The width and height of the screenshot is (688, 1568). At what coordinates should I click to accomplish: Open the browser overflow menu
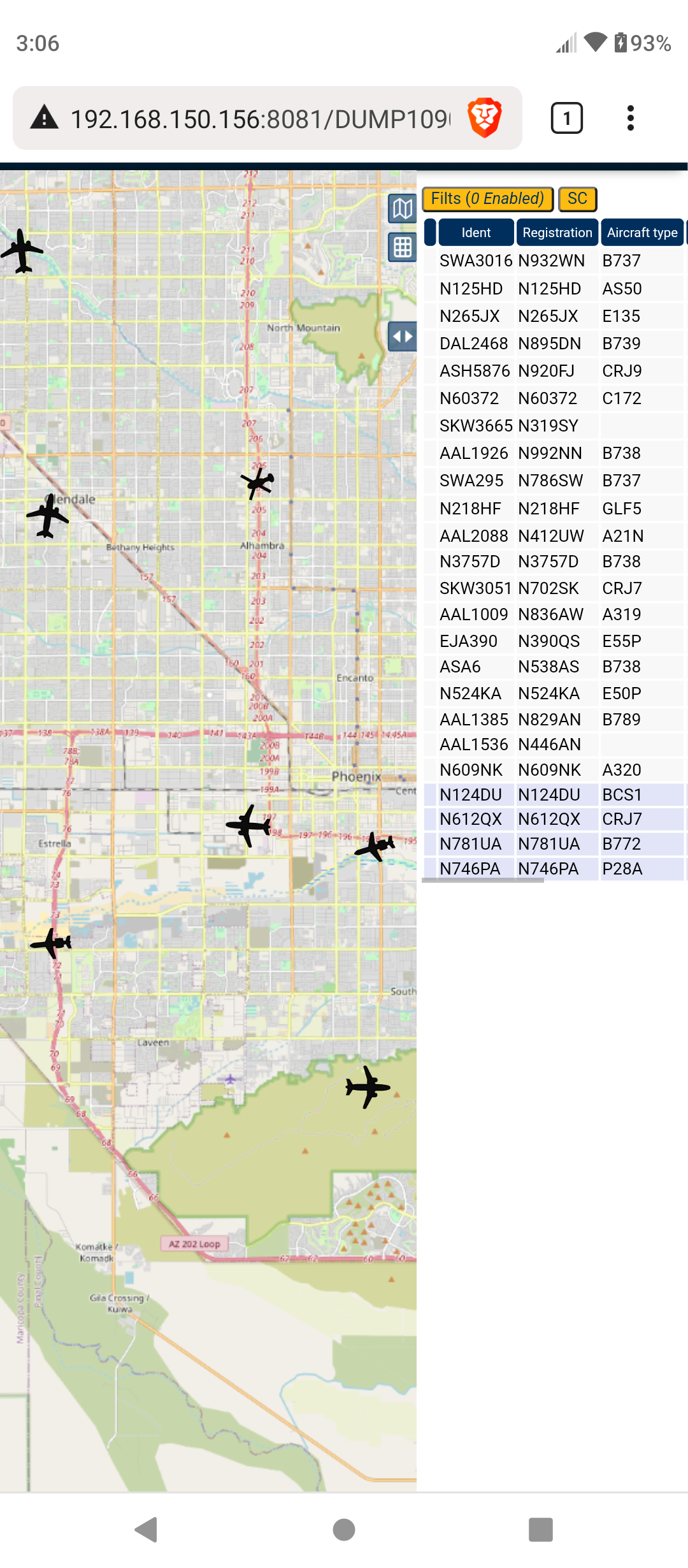click(630, 118)
